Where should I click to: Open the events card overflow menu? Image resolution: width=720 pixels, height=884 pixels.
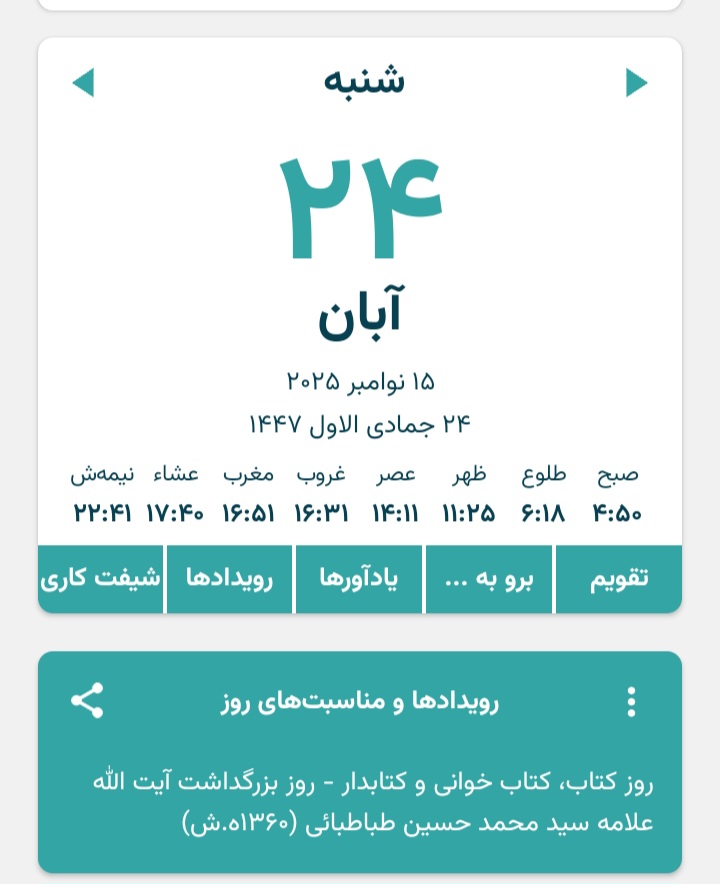tap(631, 701)
